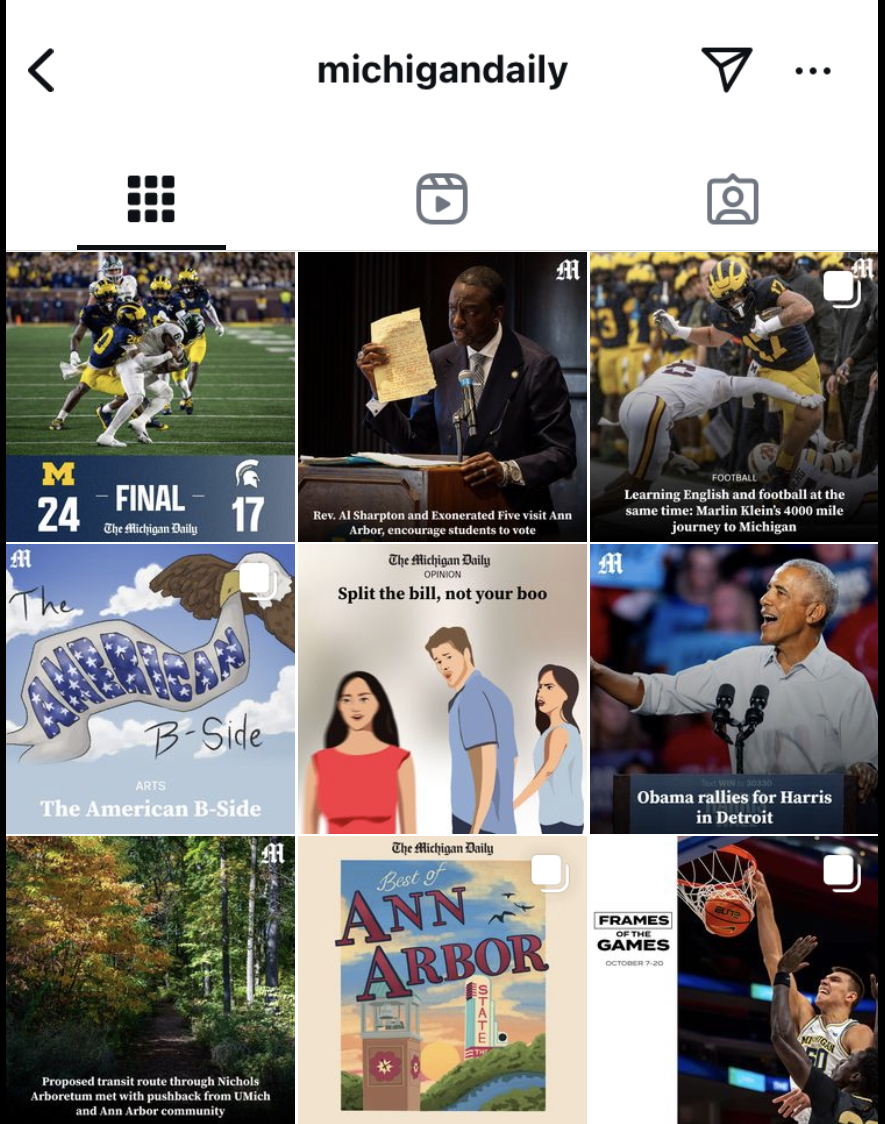Open the Michigan 24-17 Final score post
This screenshot has height=1124, width=885.
[x=150, y=395]
